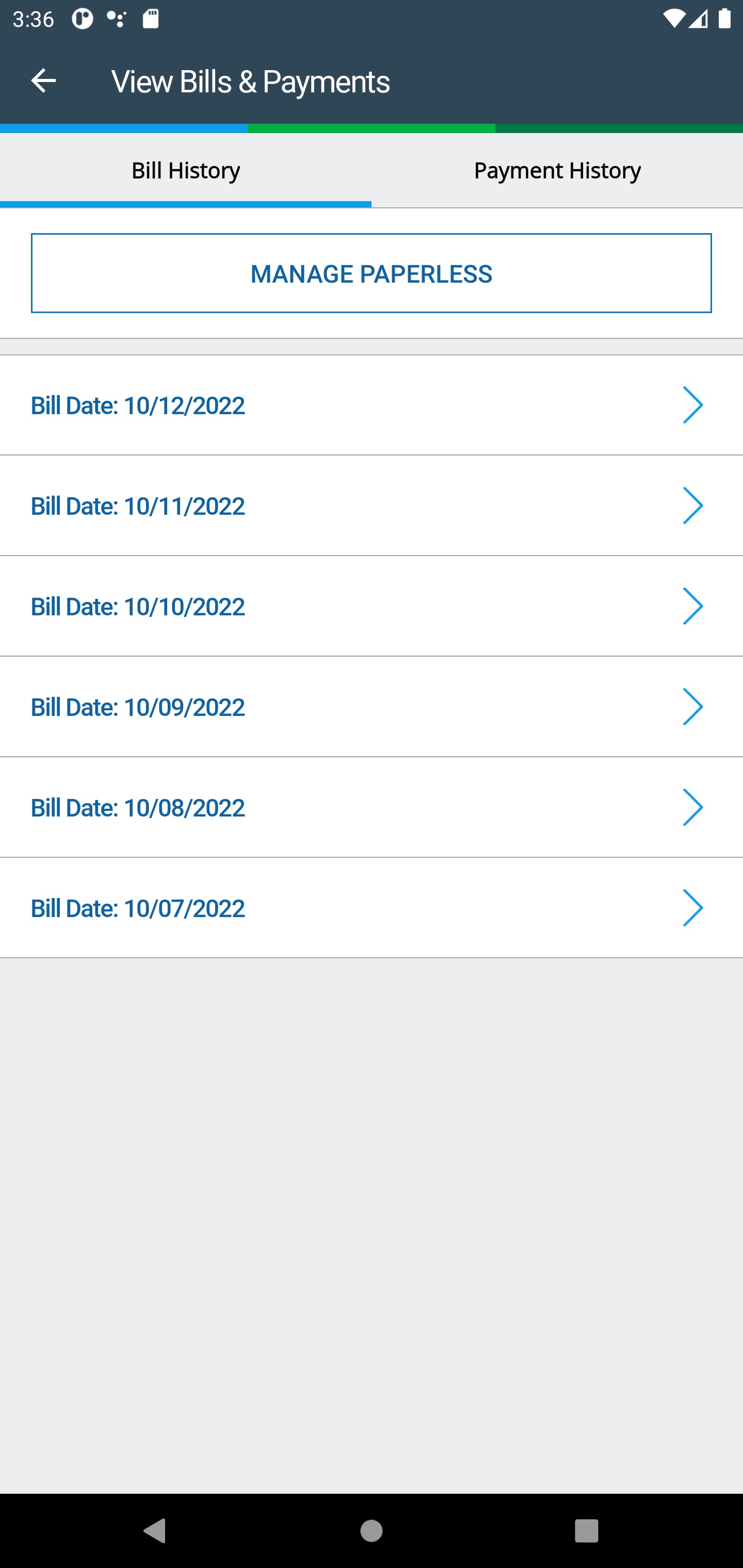The height and width of the screenshot is (1568, 743).
Task: Open the bill dated 10/09/2022
Action: click(372, 707)
